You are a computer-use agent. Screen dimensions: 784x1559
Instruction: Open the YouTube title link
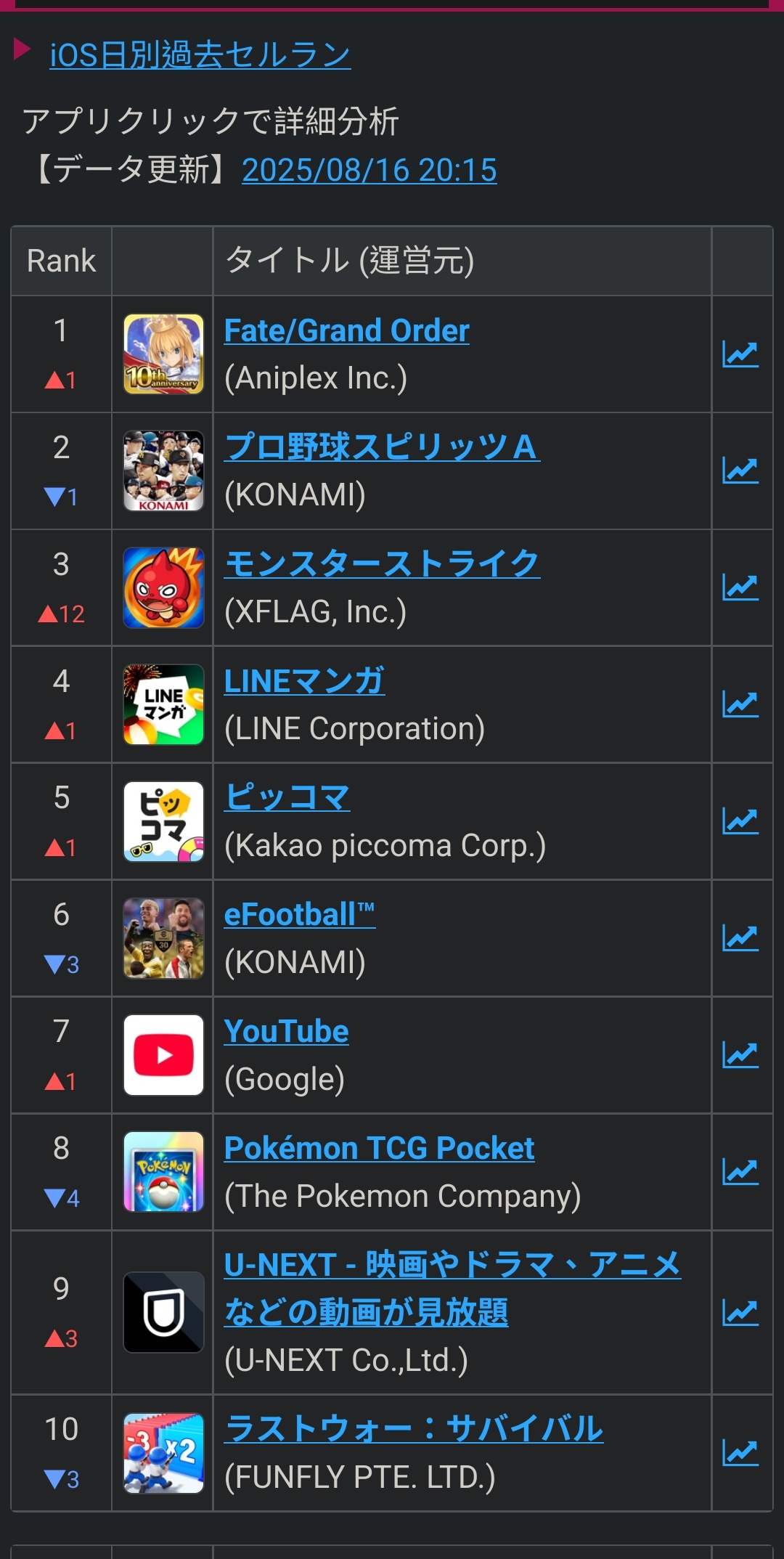287,1031
